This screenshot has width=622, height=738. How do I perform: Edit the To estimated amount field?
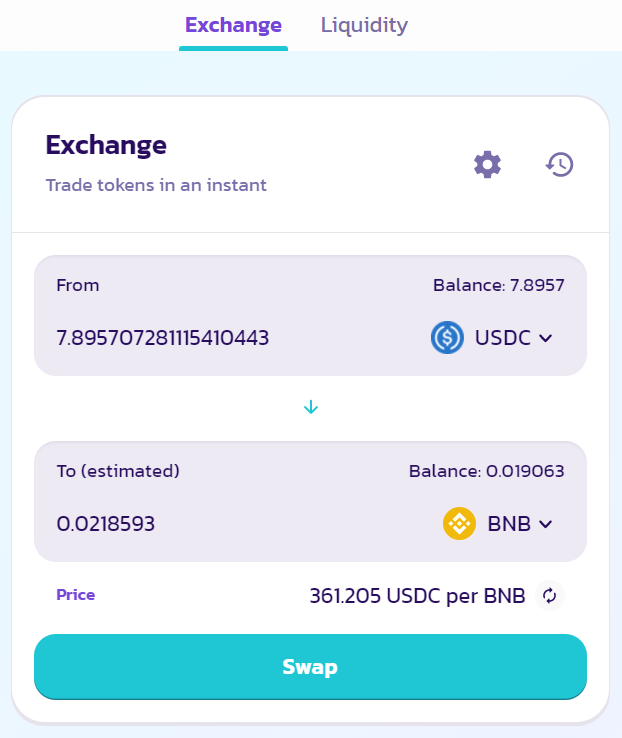[x=200, y=523]
